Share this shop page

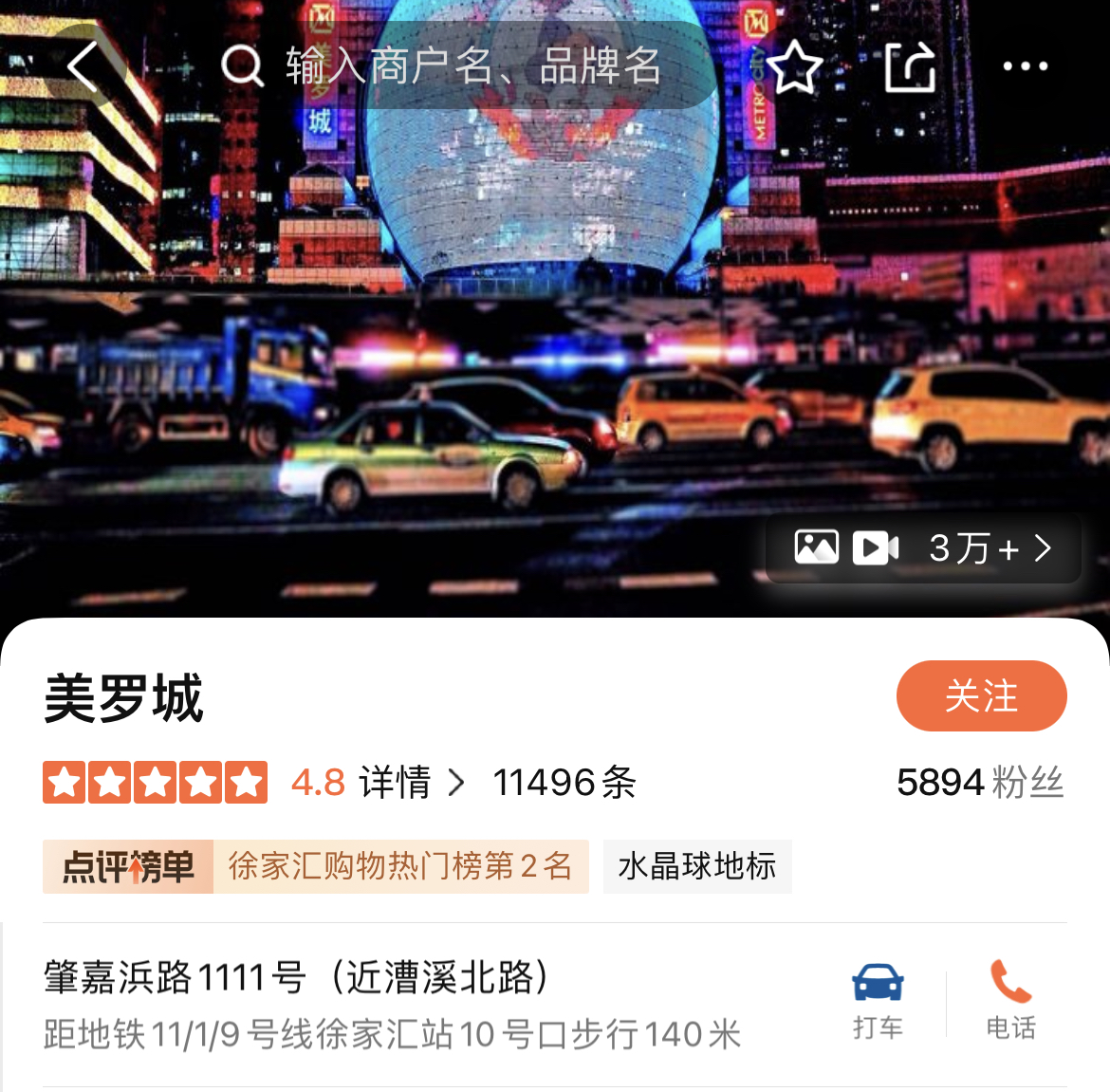910,67
